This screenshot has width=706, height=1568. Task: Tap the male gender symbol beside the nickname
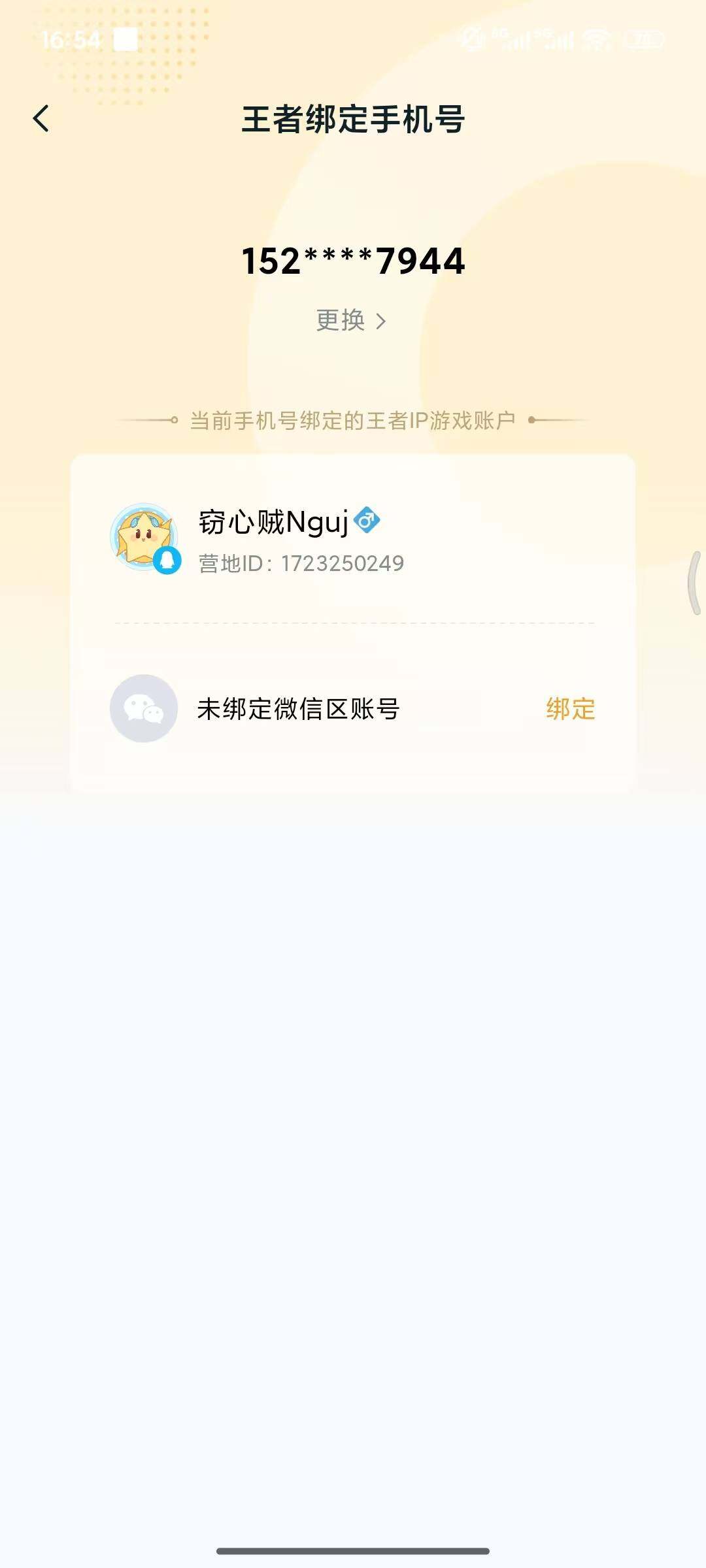coord(367,521)
